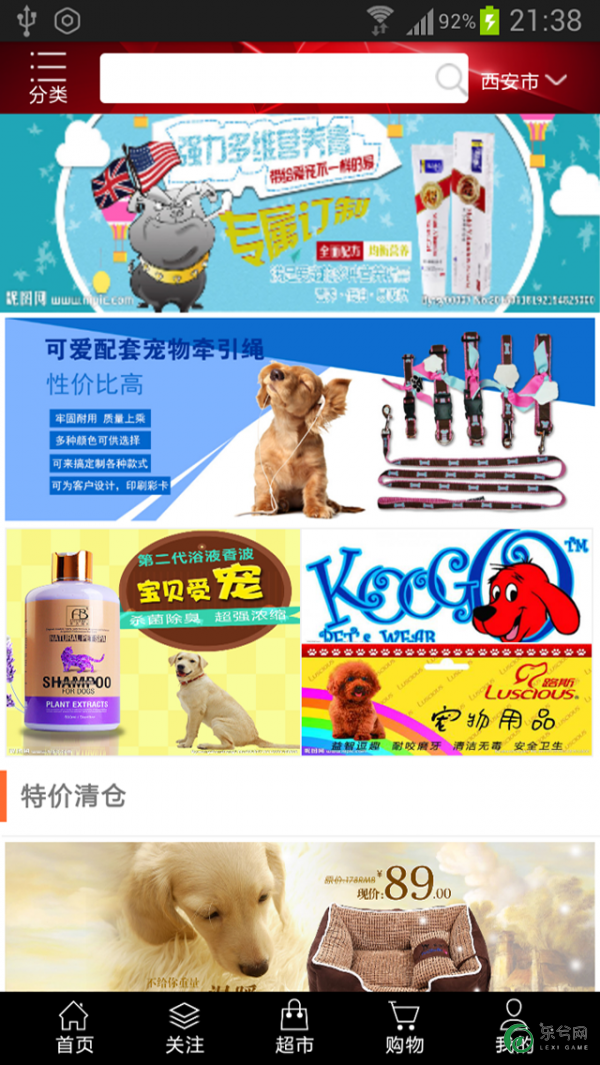Image resolution: width=600 pixels, height=1065 pixels.
Task: Tap the magnifier search icon
Action: pos(450,78)
